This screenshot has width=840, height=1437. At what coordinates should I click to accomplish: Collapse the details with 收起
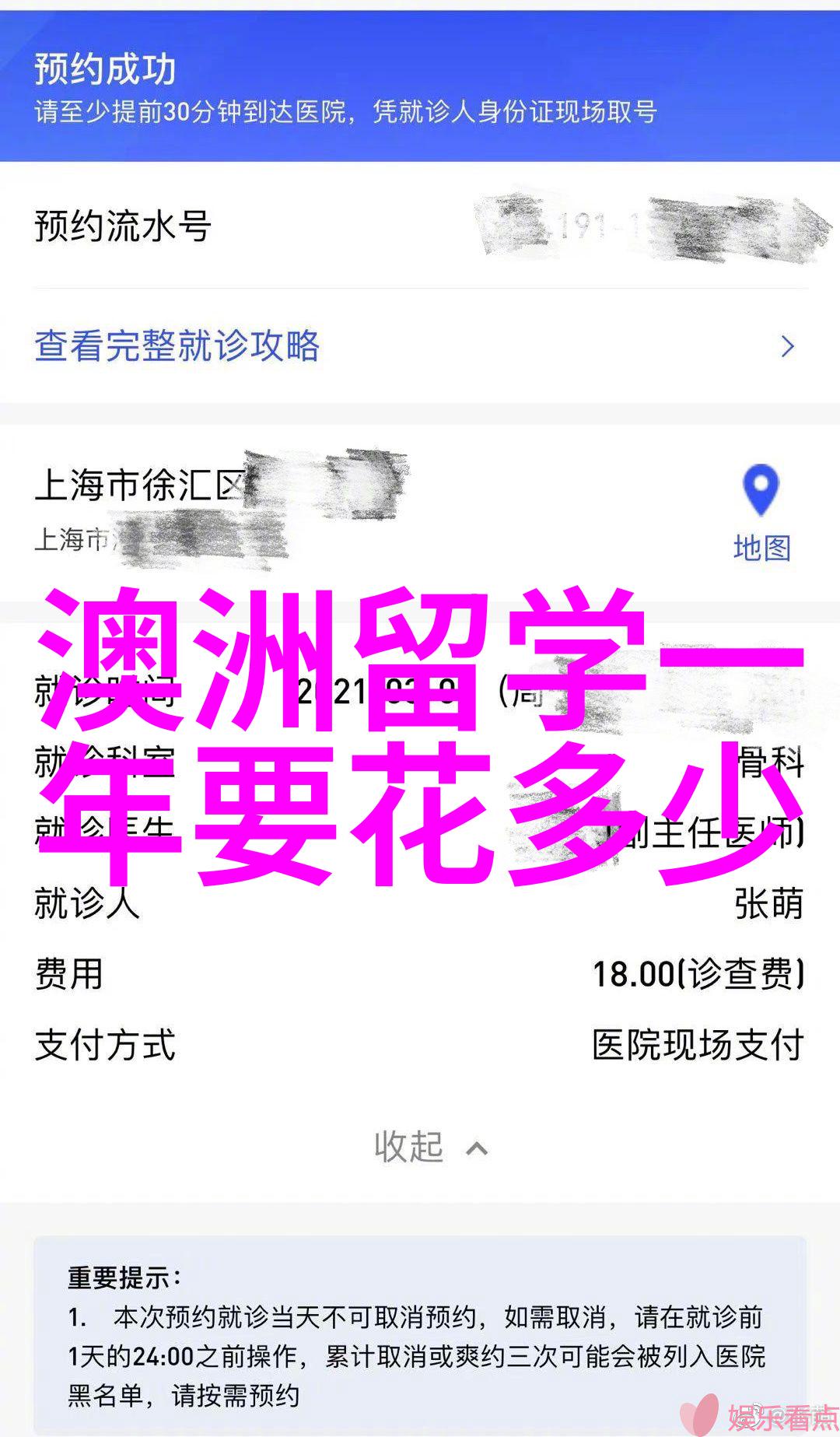coord(429,1148)
